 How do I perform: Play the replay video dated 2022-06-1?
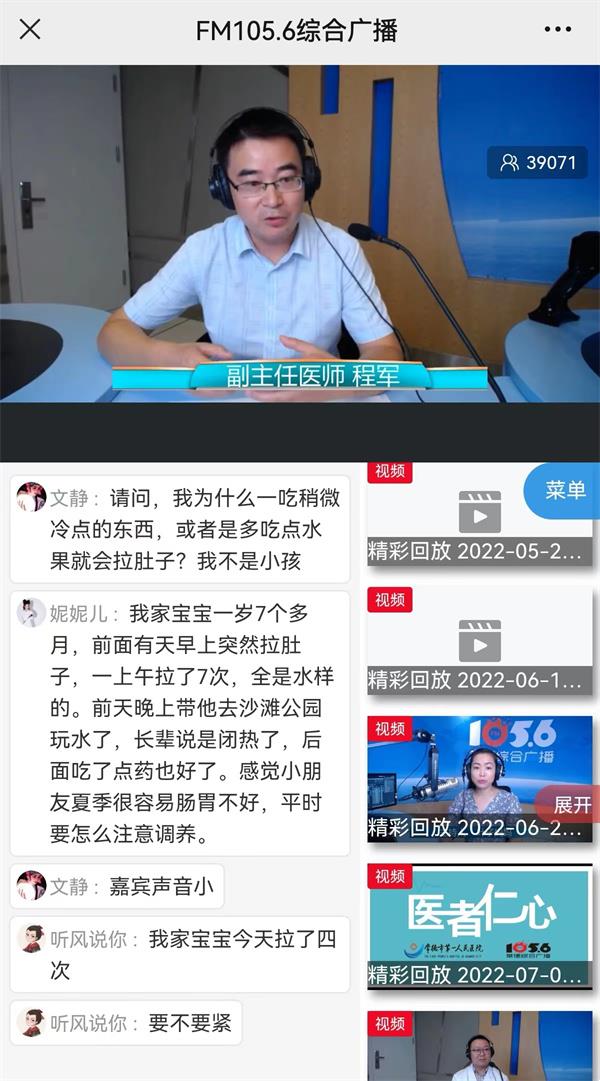coord(479,642)
